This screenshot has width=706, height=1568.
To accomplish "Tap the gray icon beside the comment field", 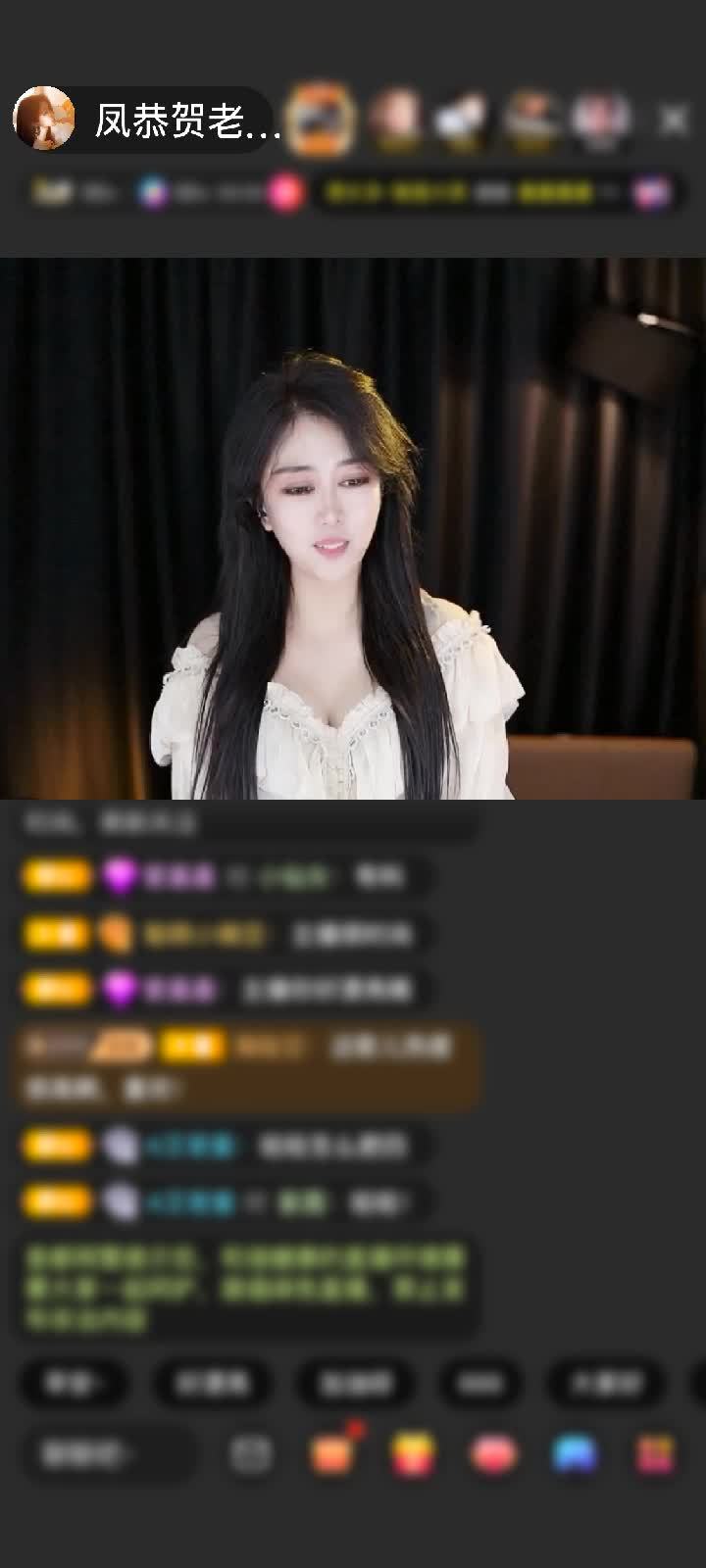I will [x=251, y=1455].
